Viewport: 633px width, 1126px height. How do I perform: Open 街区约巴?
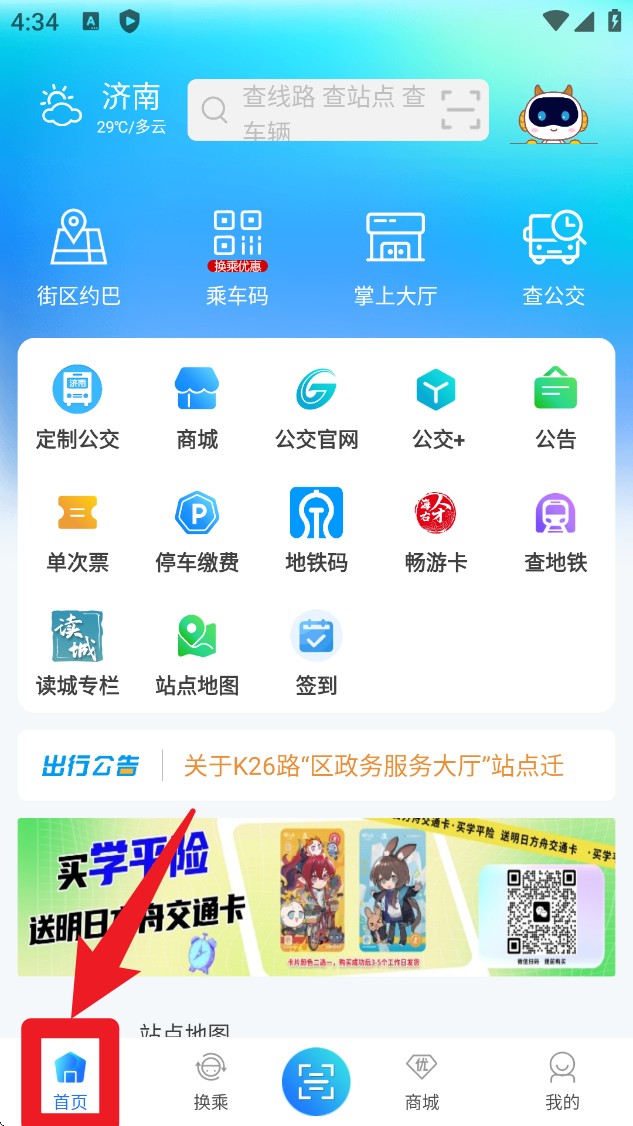[79, 256]
